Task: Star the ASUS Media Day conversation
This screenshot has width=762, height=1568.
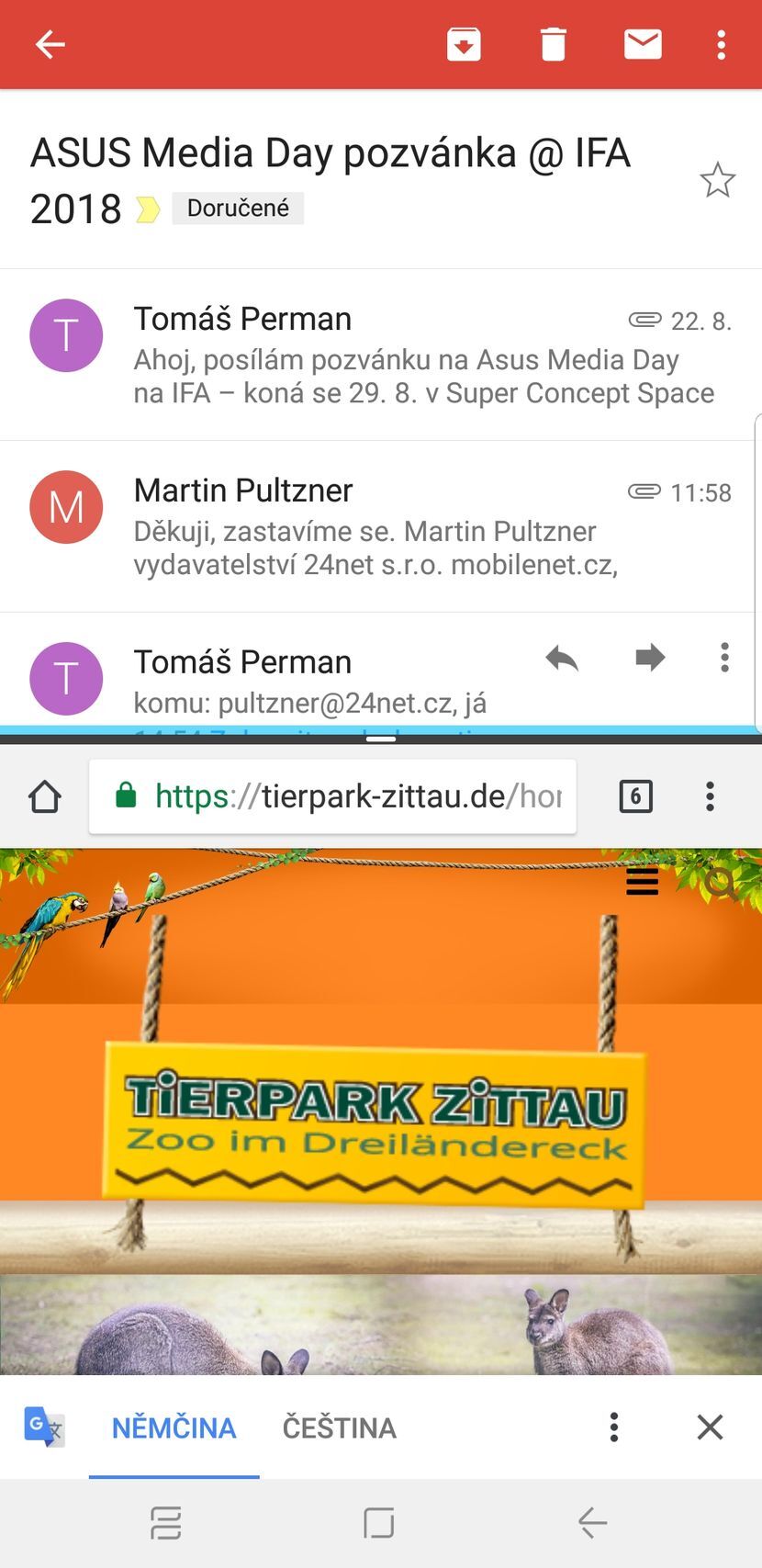Action: tap(717, 180)
